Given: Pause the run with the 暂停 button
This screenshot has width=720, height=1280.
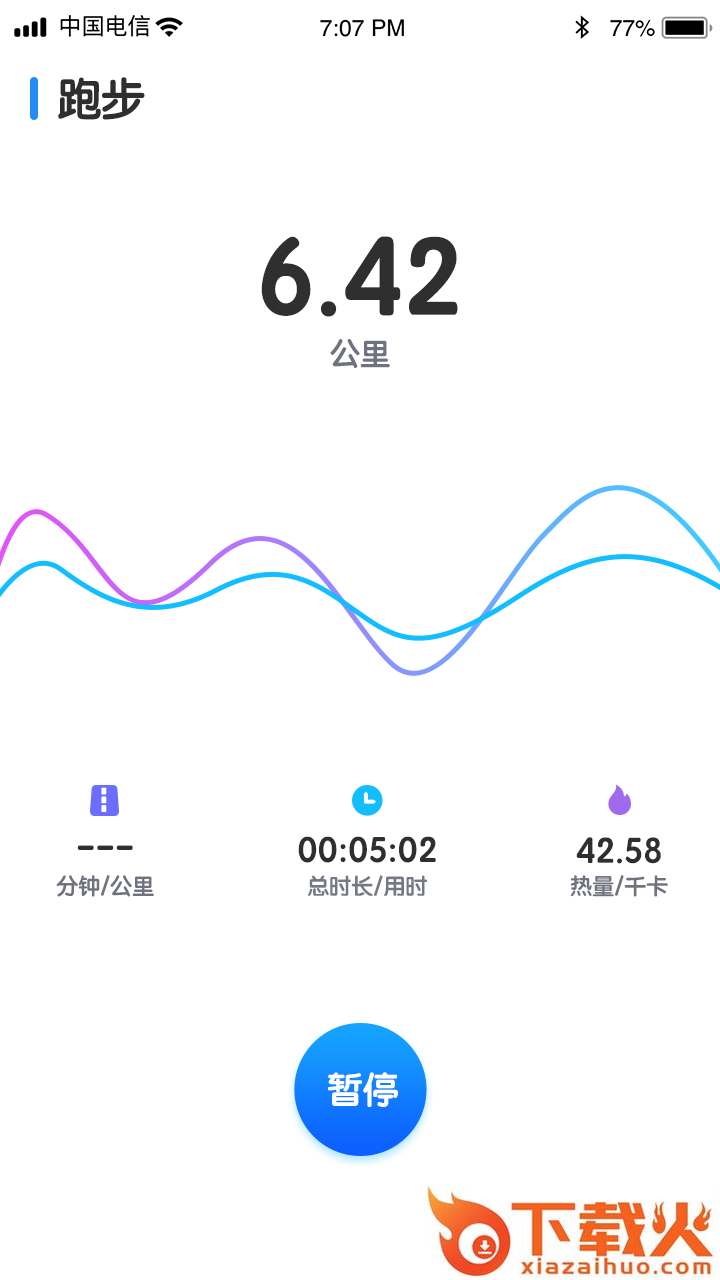Looking at the screenshot, I should (360, 1089).
